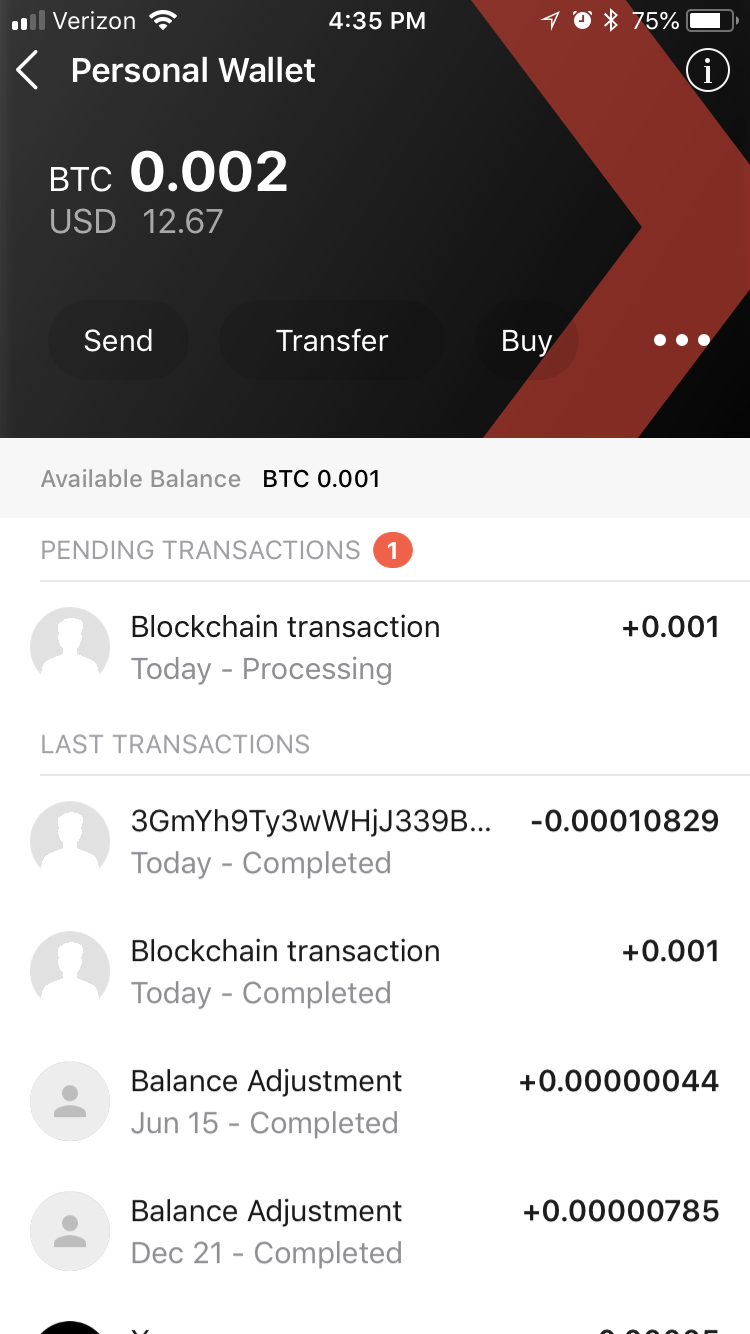Open the wallet info icon

point(707,71)
